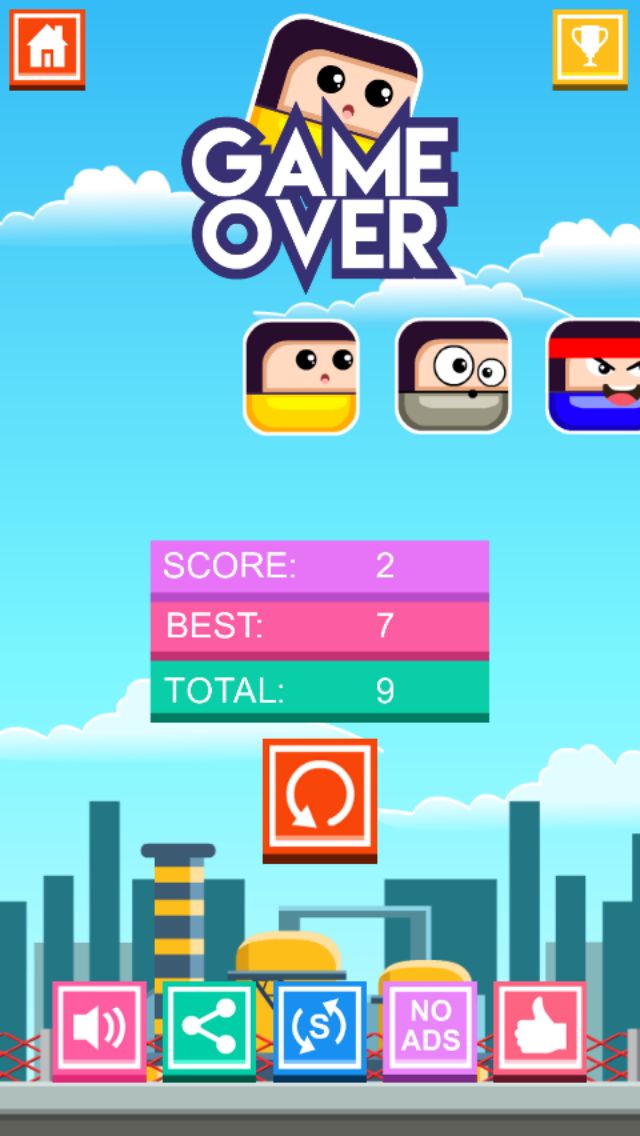The width and height of the screenshot is (640, 1136).
Task: Like the game with thumbs up
Action: [x=540, y=1029]
